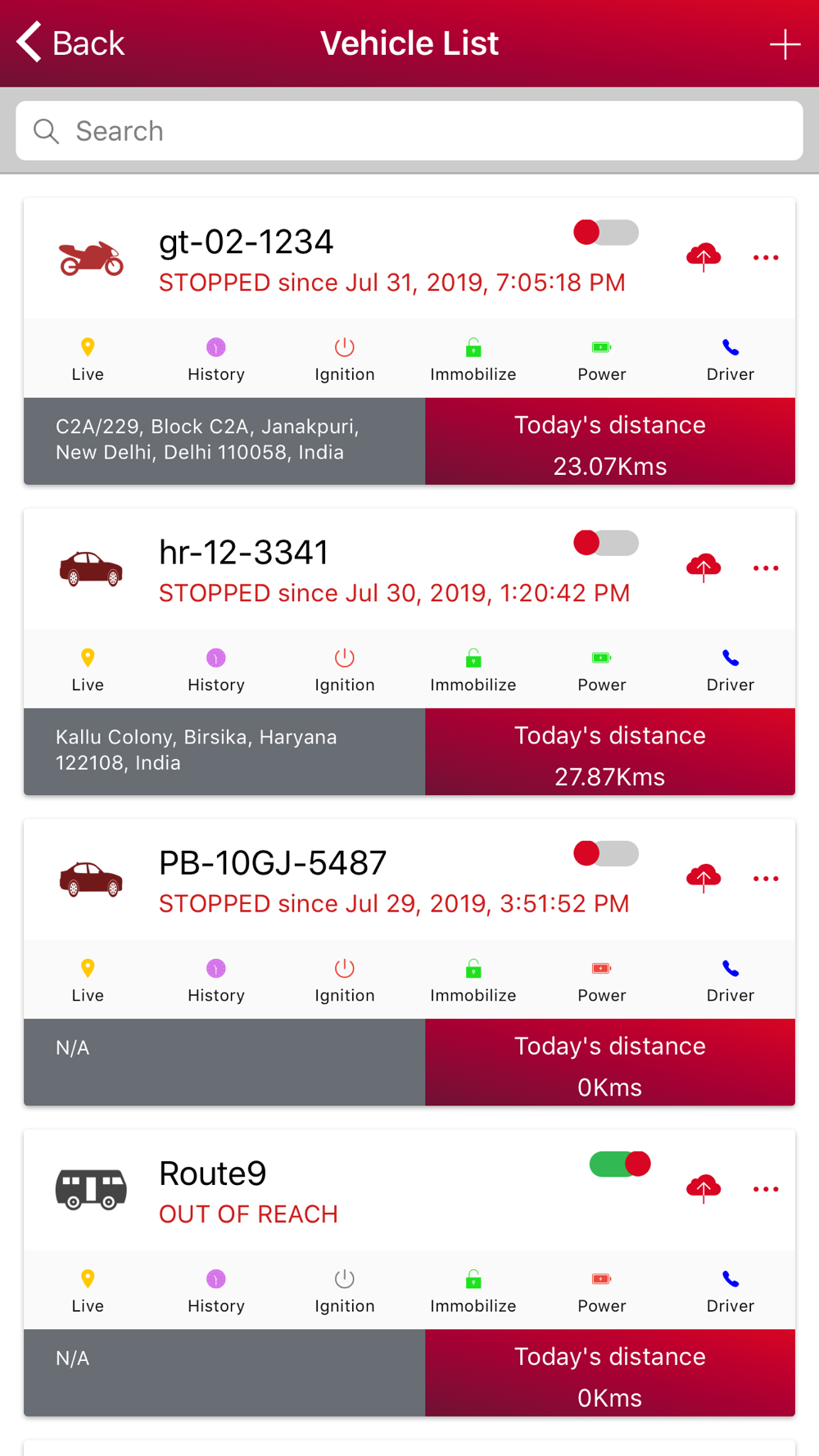
Task: Check Ignition status of hr-12-3341
Action: [345, 670]
